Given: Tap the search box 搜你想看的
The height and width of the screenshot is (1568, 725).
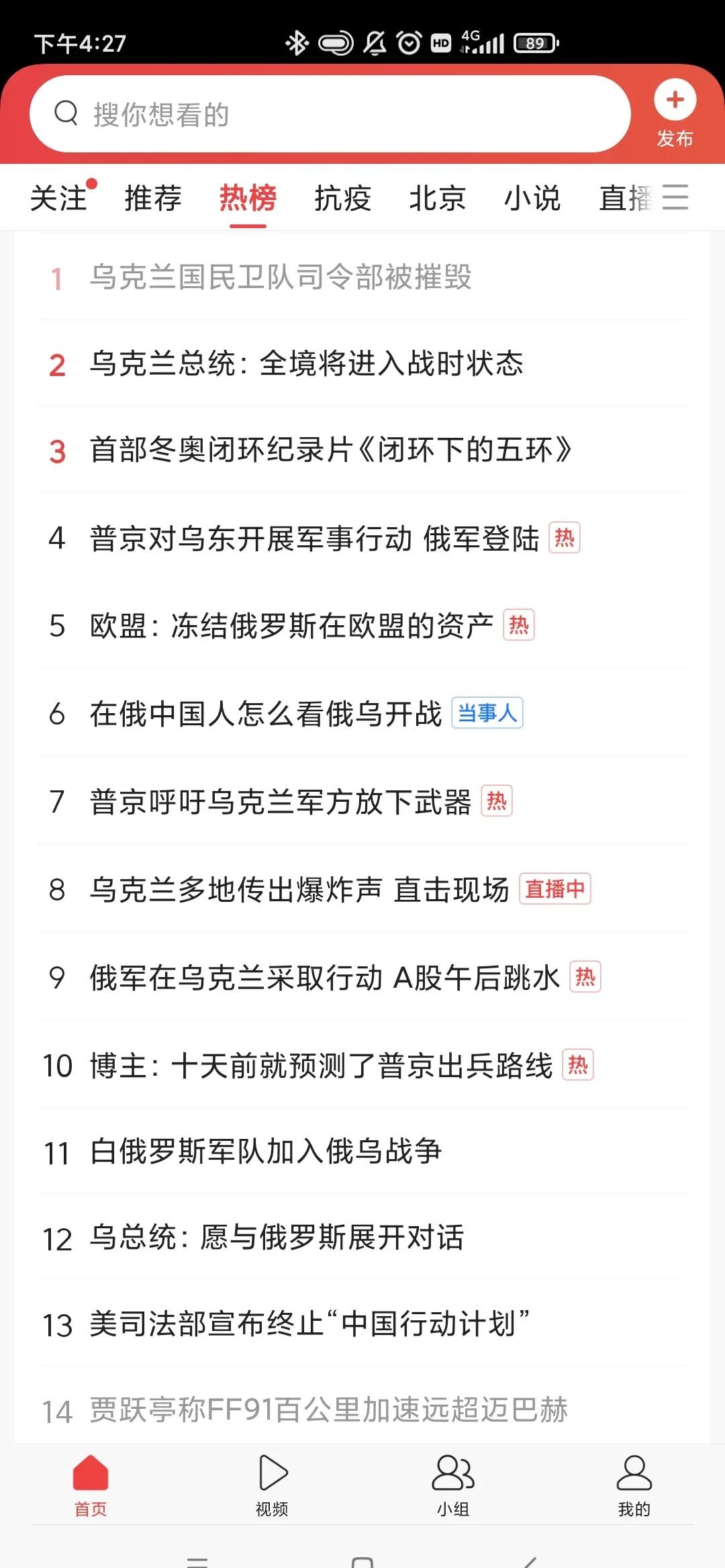Looking at the screenshot, I should coord(329,114).
